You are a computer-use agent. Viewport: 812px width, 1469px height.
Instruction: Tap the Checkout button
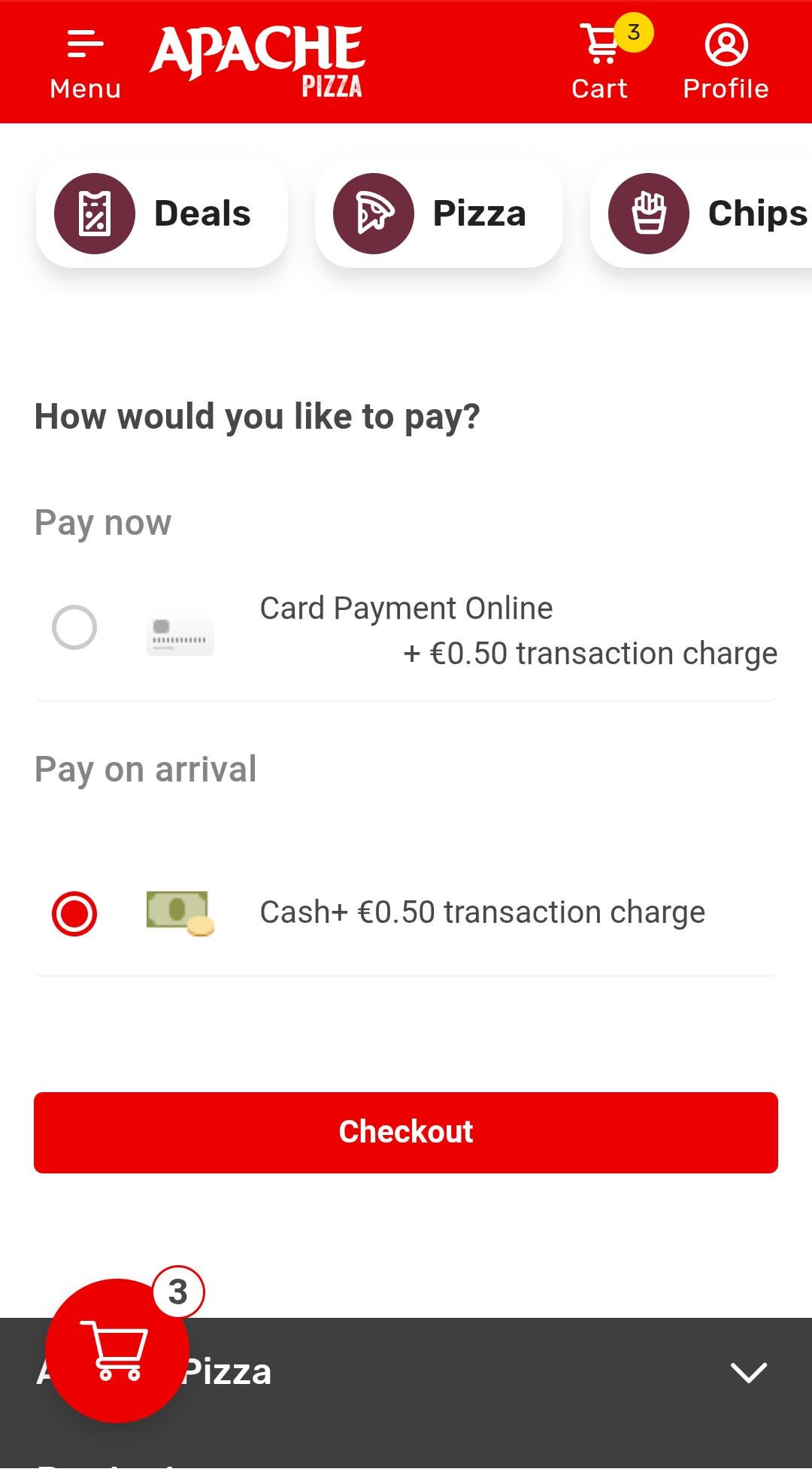click(x=406, y=1132)
